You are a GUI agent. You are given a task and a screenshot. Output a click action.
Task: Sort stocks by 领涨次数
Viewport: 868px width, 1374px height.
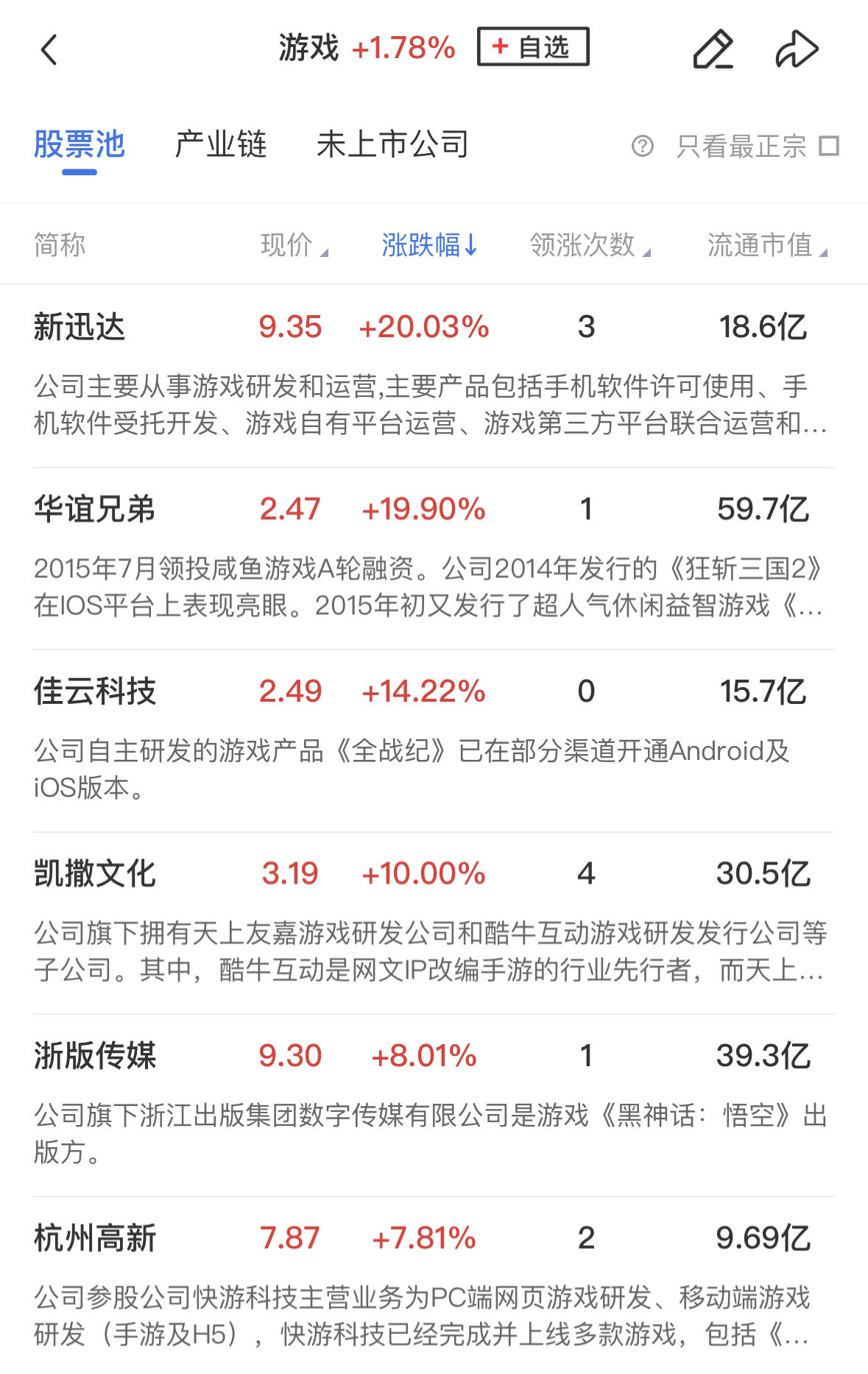pos(589,245)
